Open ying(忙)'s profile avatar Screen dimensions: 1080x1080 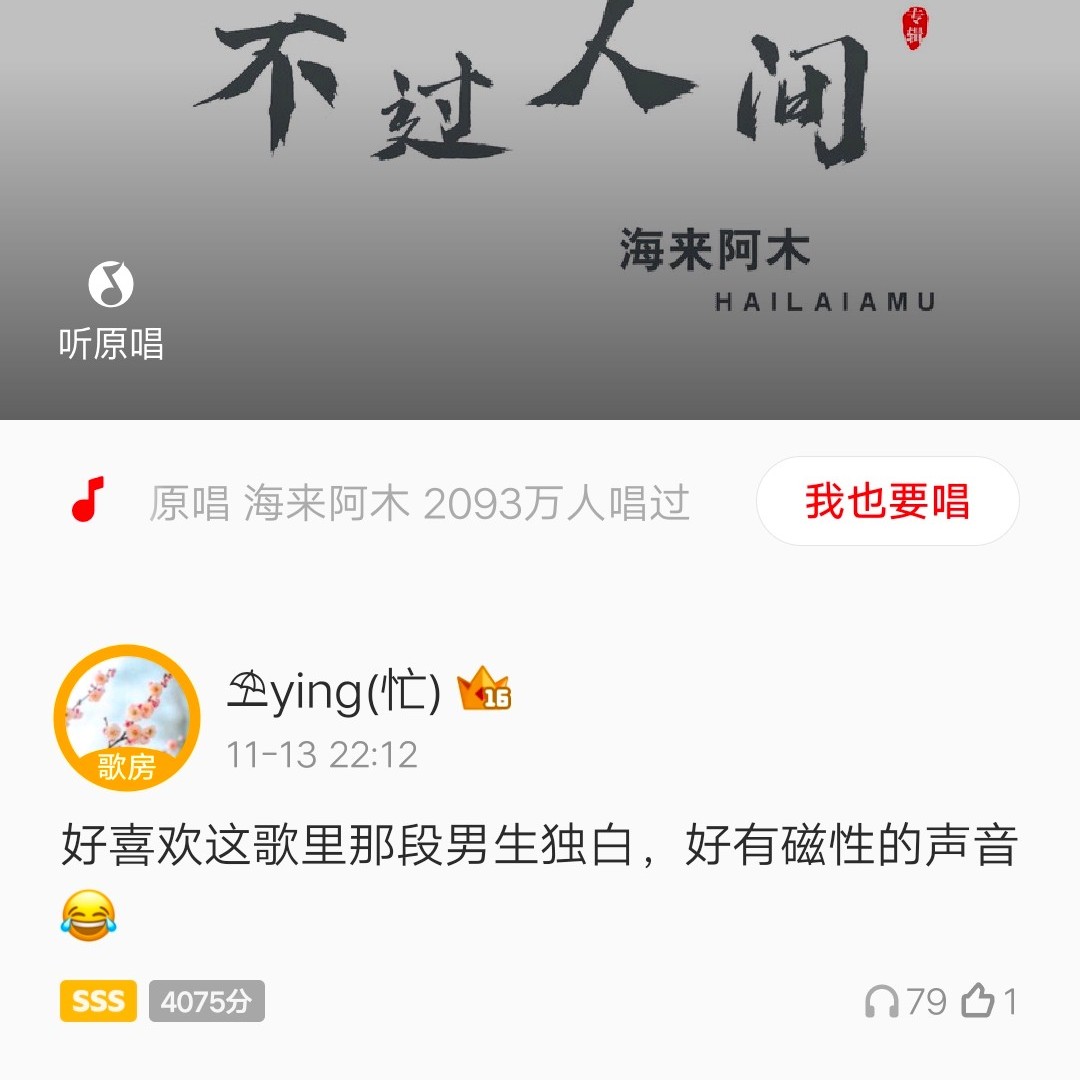click(127, 718)
